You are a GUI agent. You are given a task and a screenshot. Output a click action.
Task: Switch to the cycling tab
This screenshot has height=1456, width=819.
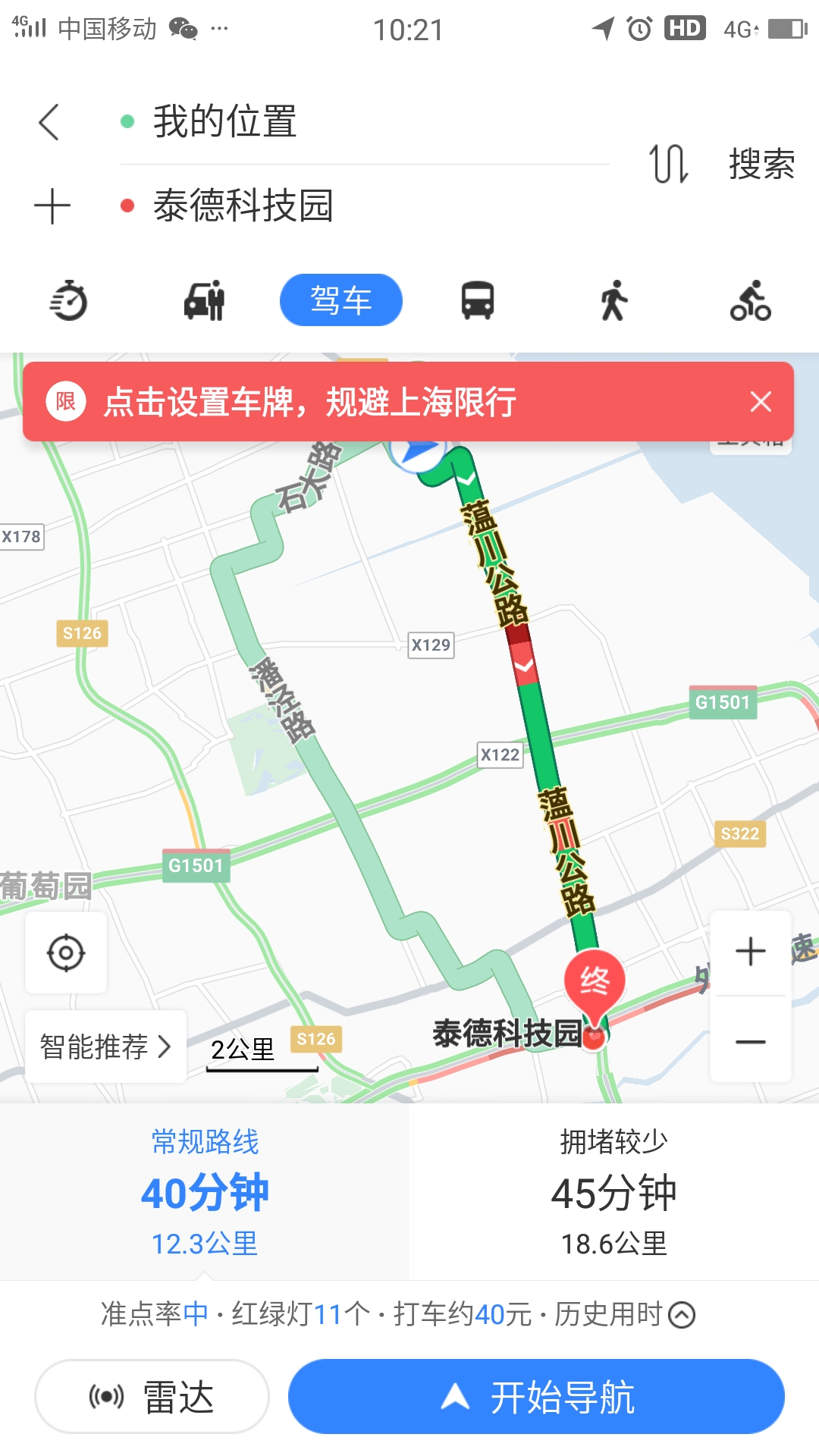(x=750, y=300)
